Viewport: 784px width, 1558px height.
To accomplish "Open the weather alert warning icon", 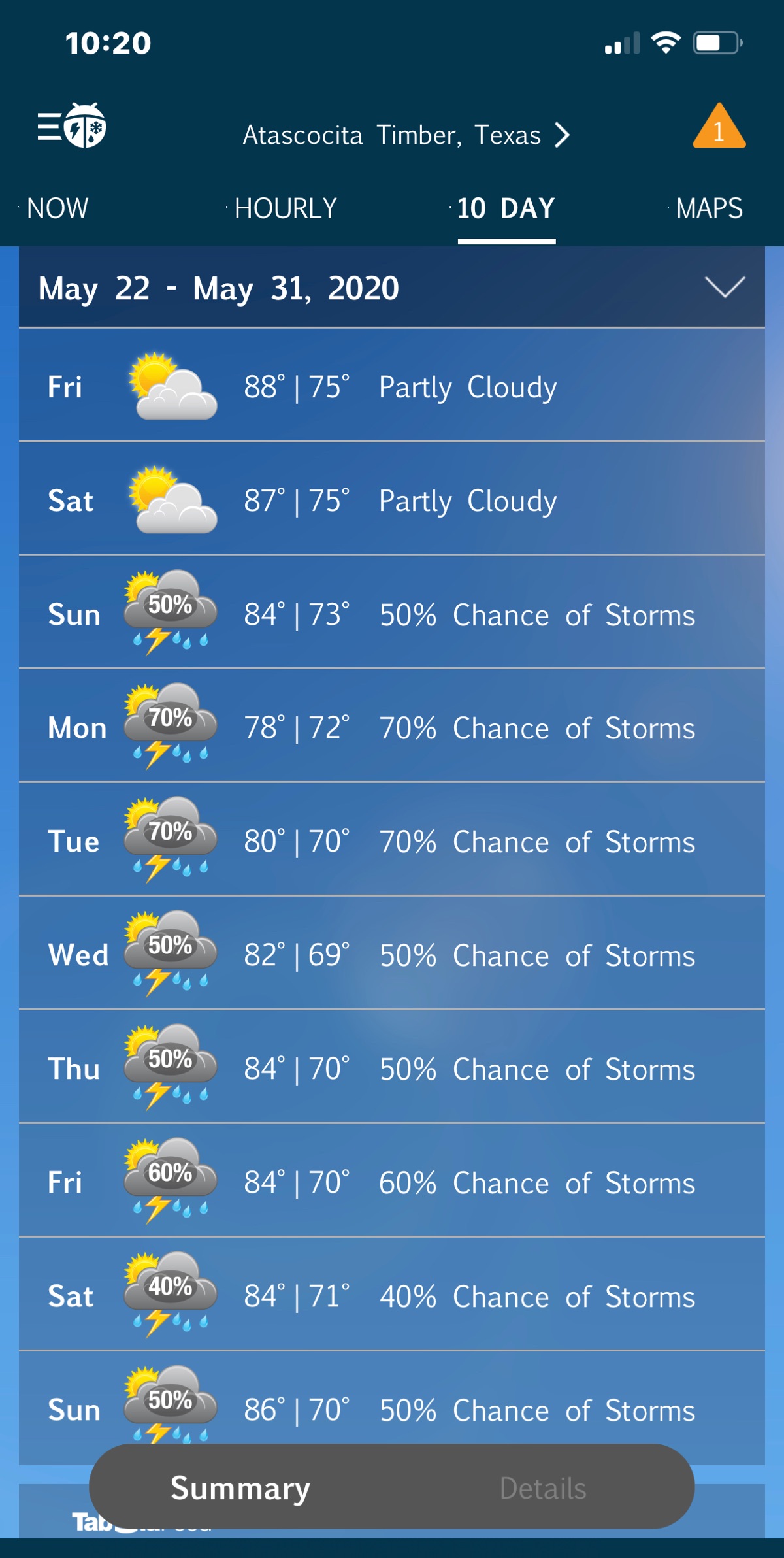I will coord(719,127).
